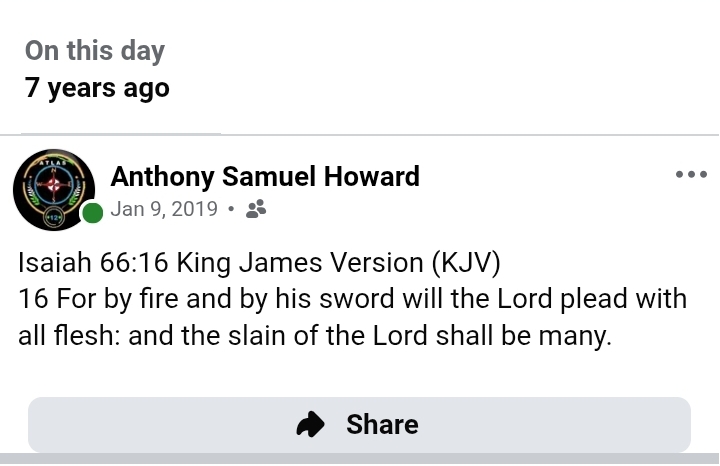View the poster's profile picture
Screen dimensions: 720x466
pos(54,190)
